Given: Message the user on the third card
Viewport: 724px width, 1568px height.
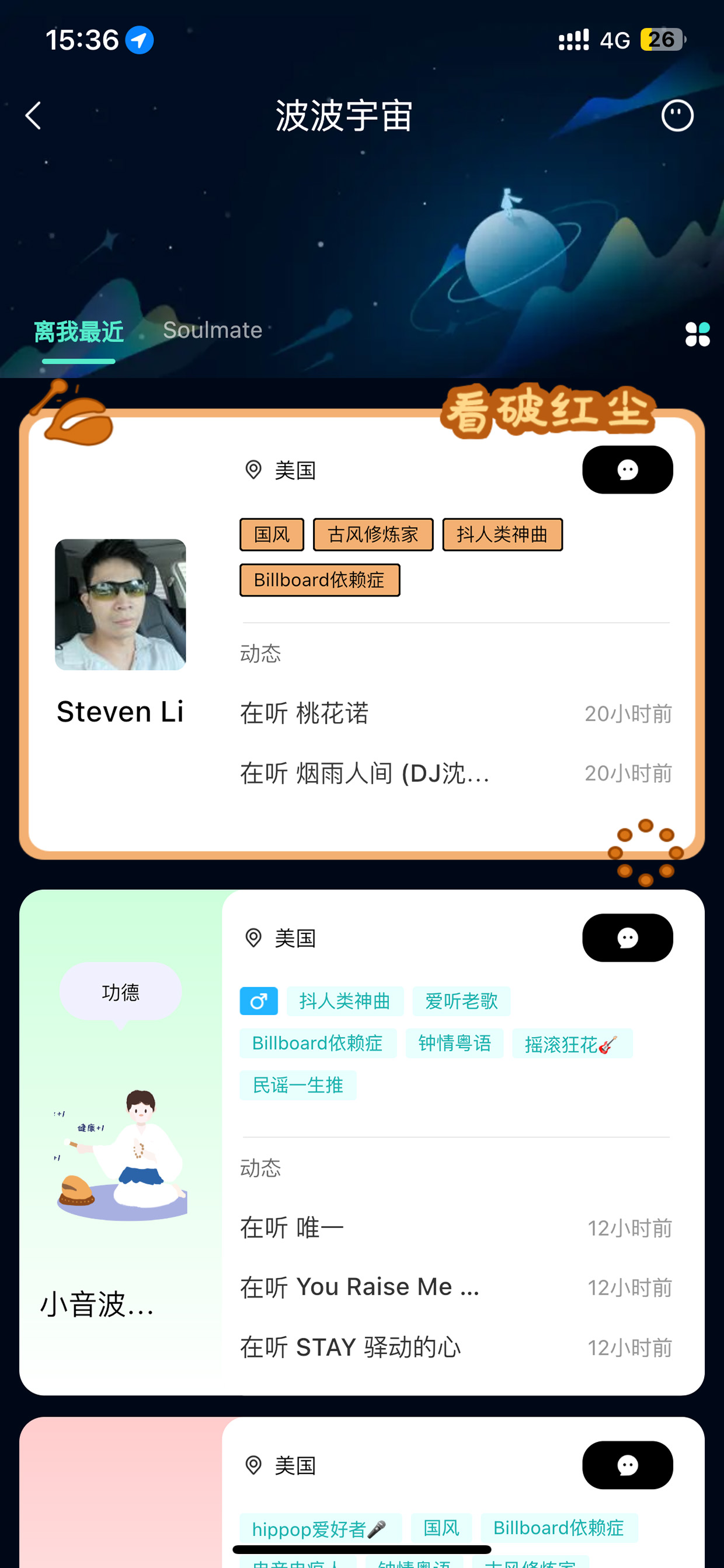Looking at the screenshot, I should (627, 1465).
